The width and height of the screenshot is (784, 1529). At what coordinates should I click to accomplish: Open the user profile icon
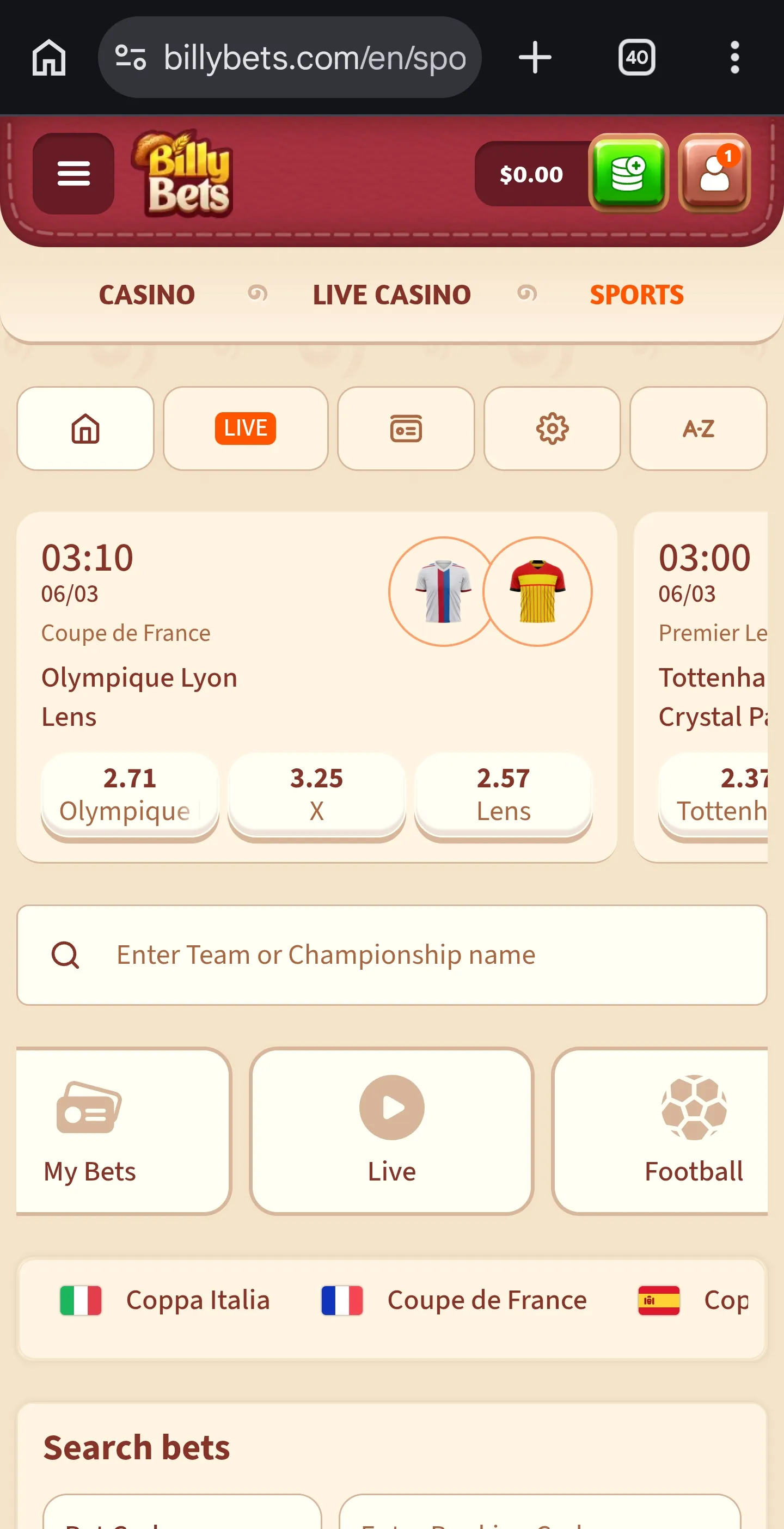pyautogui.click(x=714, y=173)
